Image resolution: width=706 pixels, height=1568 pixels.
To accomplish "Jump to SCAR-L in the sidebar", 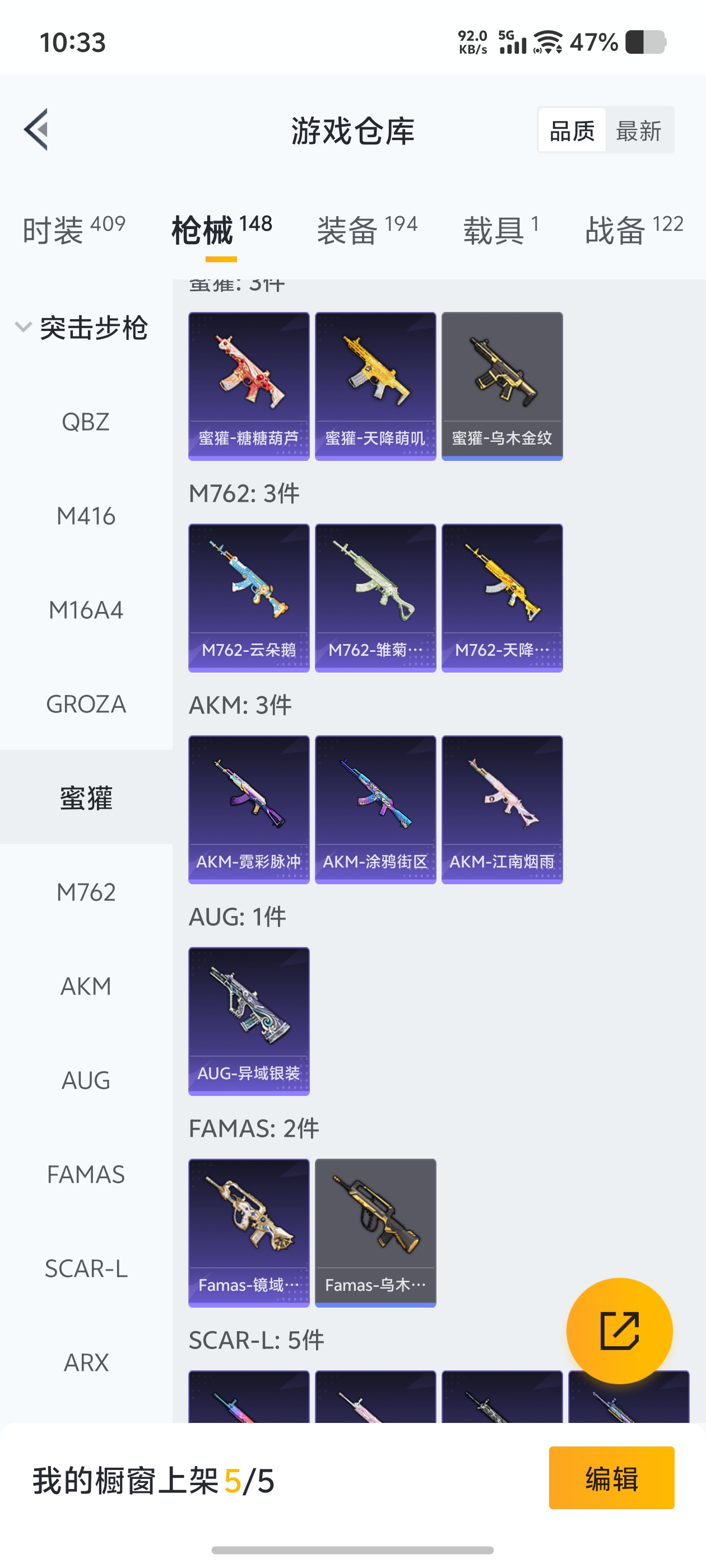I will [86, 1268].
